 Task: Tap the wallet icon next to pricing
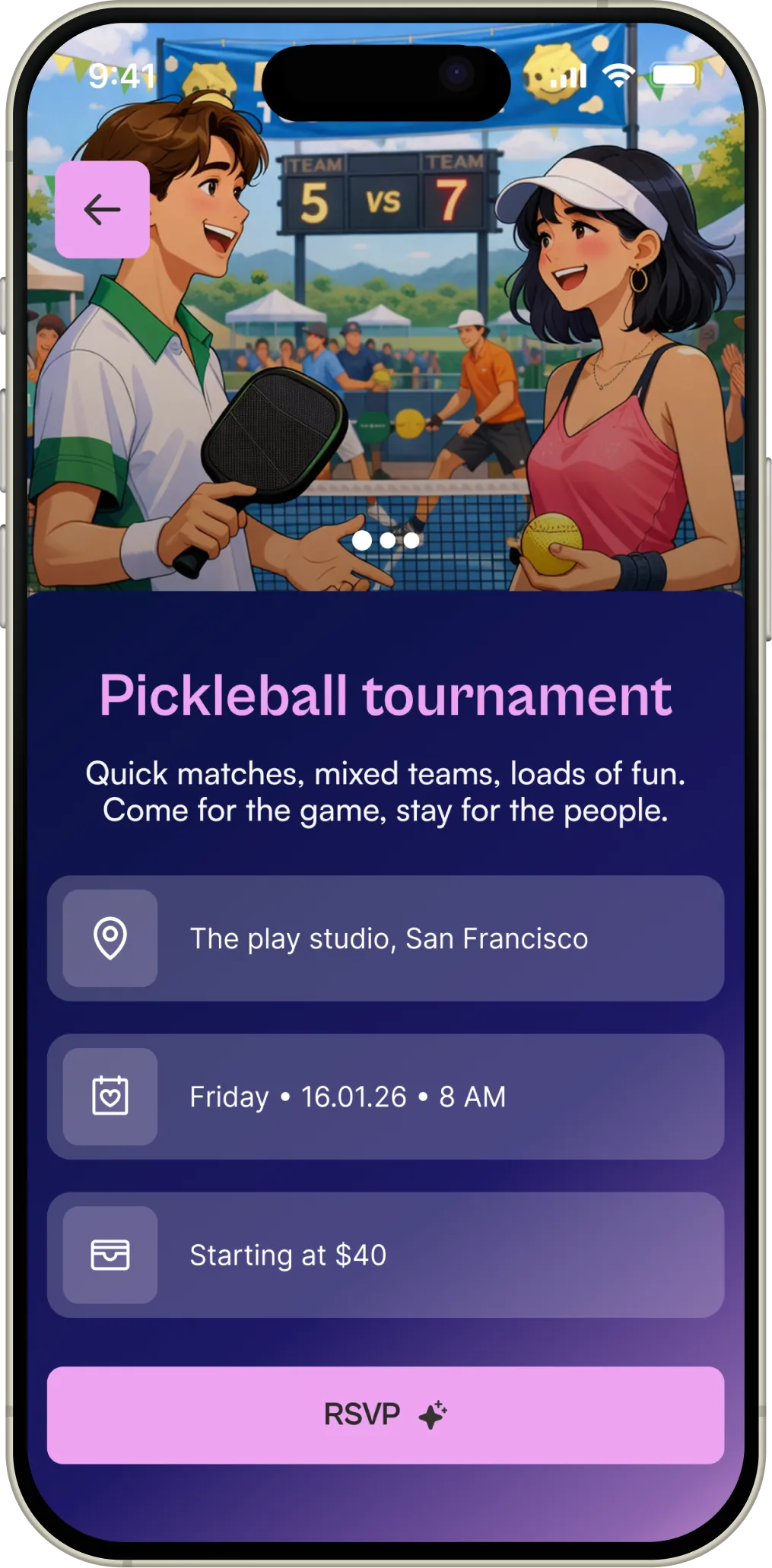click(109, 1255)
